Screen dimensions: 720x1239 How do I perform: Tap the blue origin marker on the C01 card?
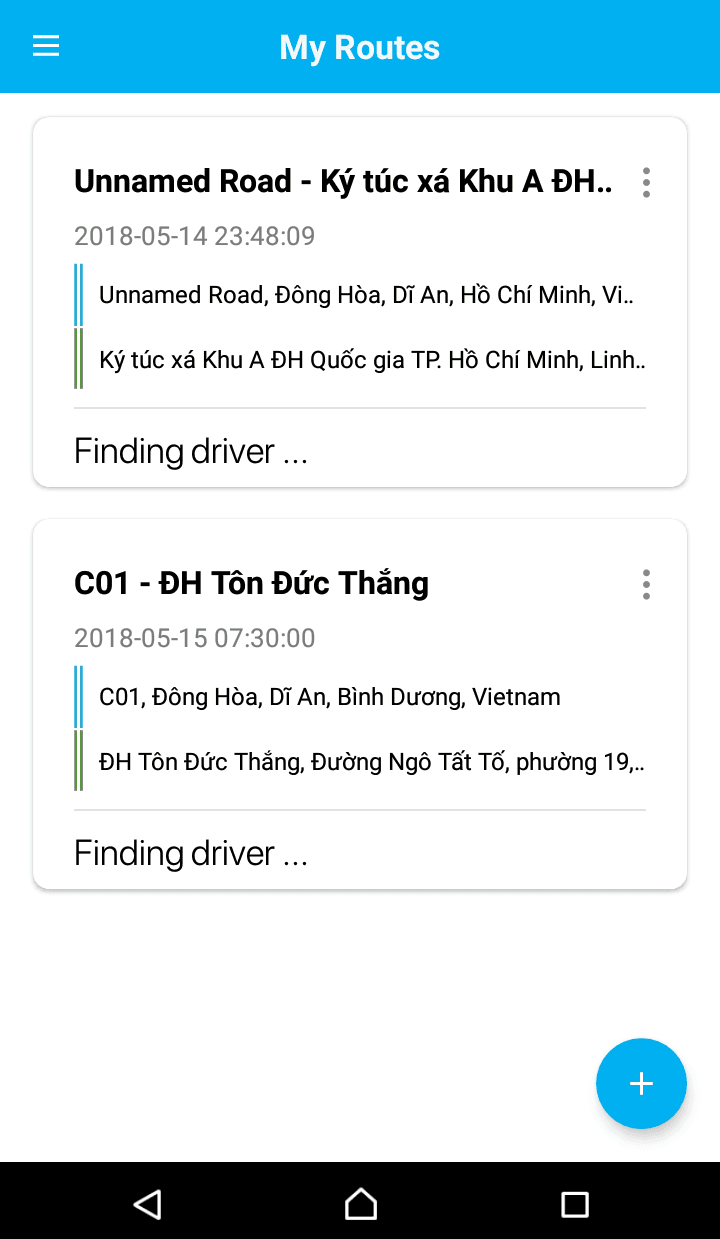click(x=79, y=697)
